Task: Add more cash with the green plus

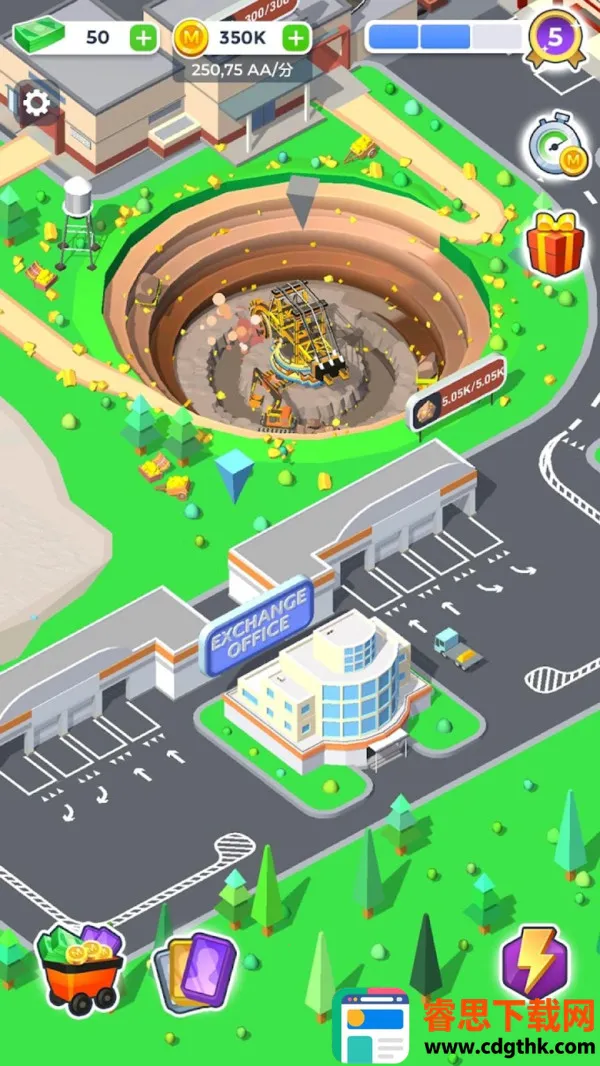Action: click(144, 38)
